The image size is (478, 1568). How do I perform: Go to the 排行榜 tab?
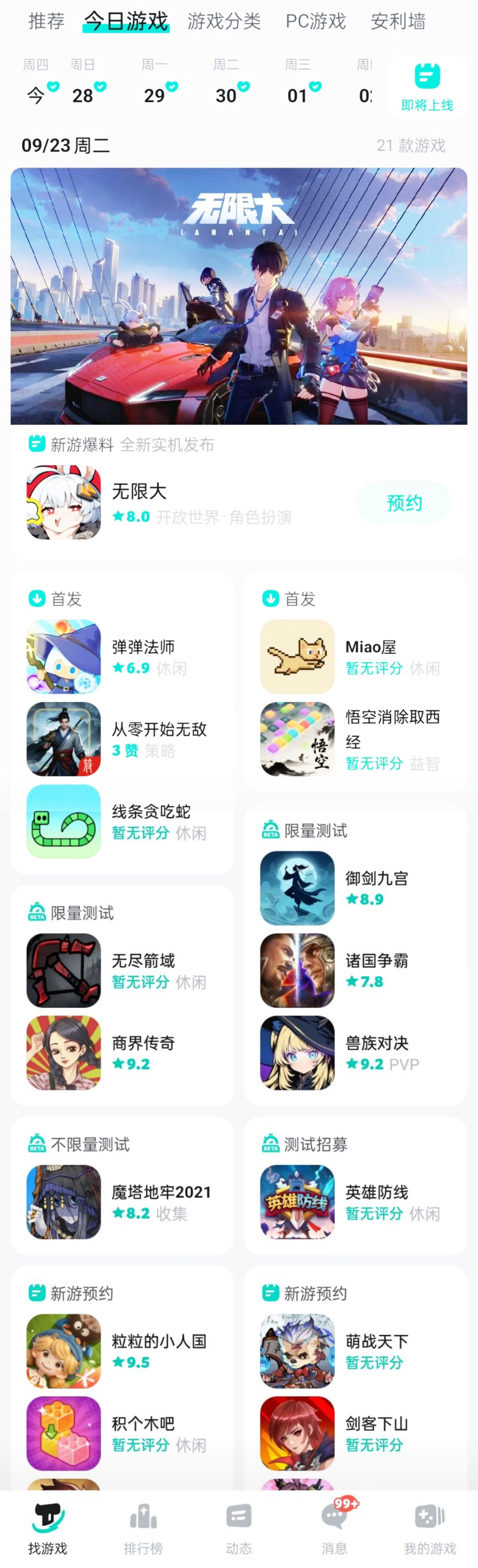click(x=143, y=1528)
